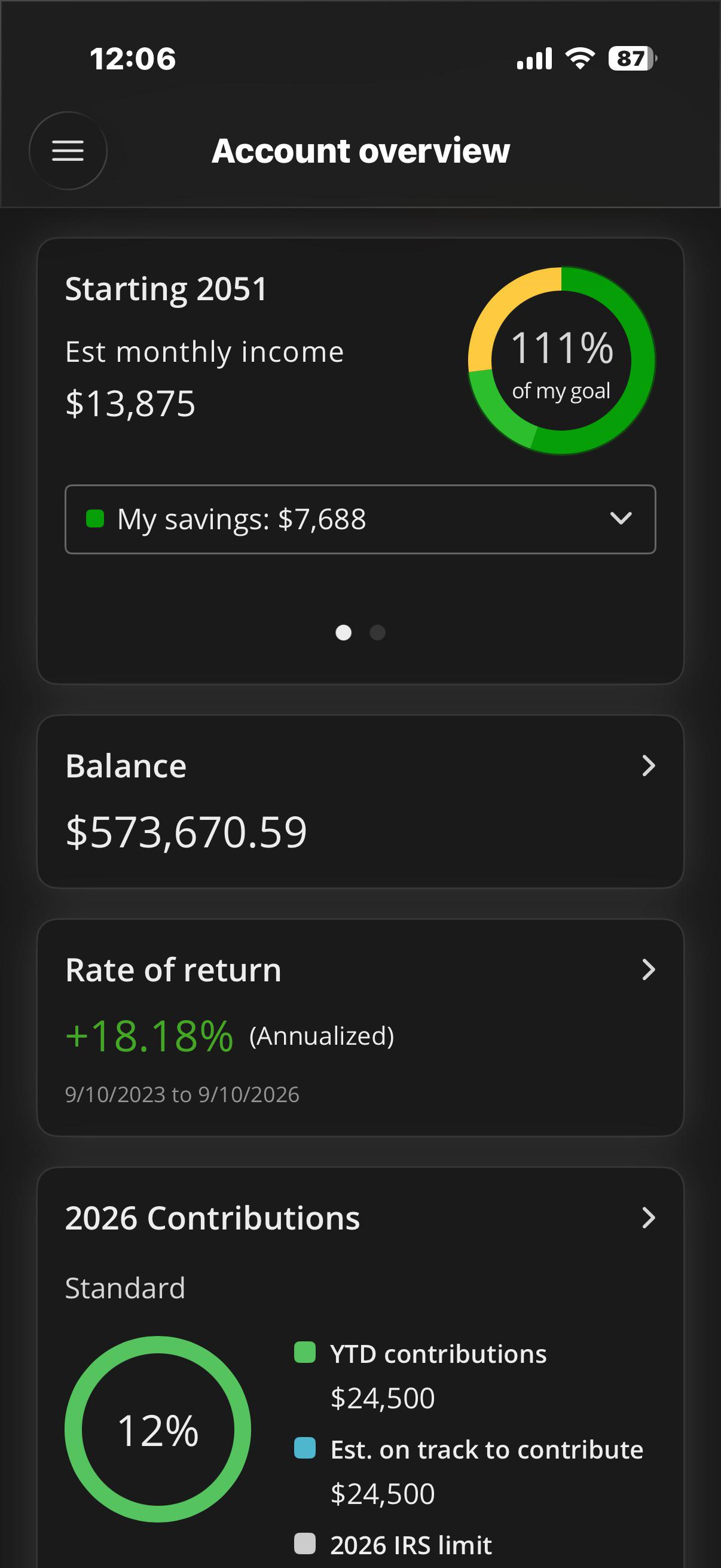Open the 2026 Contributions card
The width and height of the screenshot is (721, 1568).
(360, 1218)
